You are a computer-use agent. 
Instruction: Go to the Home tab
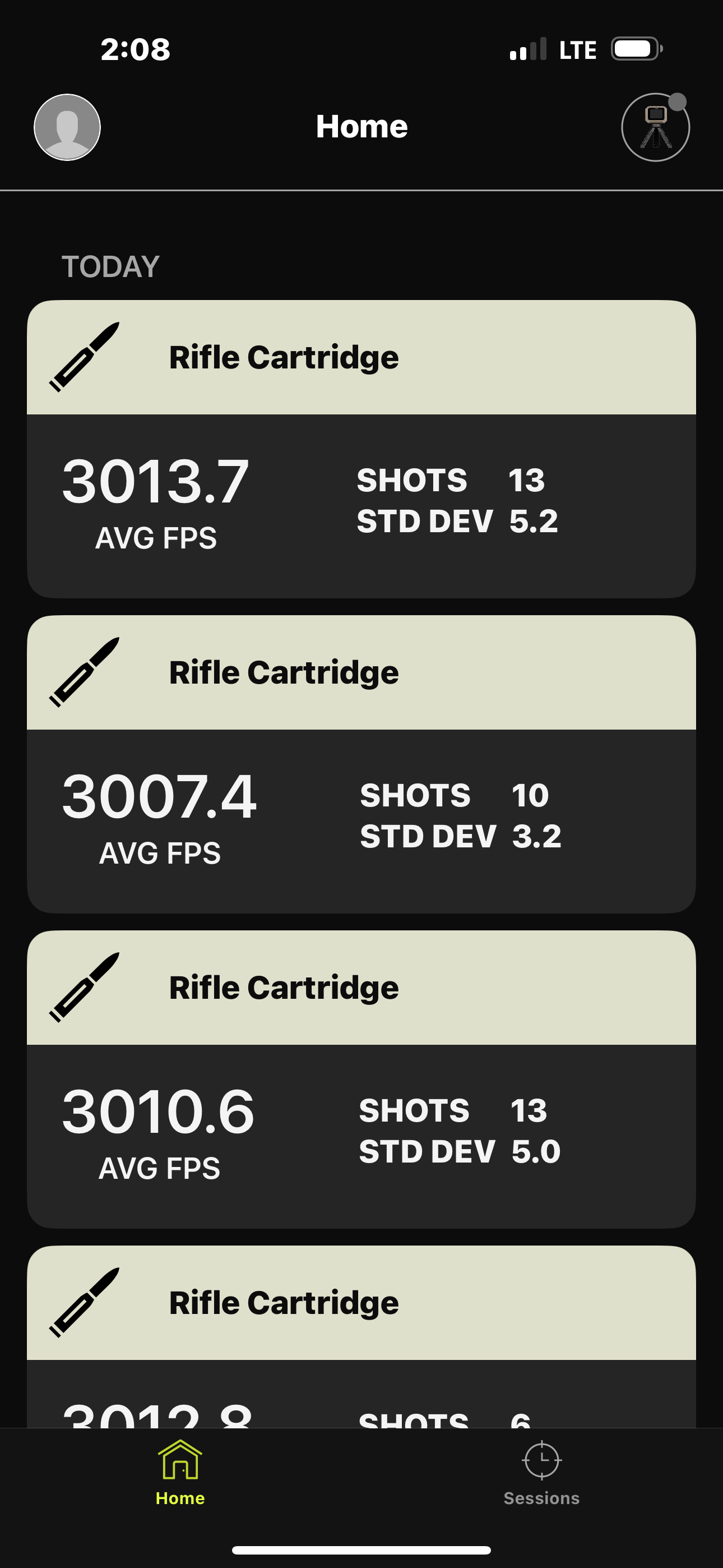coord(180,1472)
